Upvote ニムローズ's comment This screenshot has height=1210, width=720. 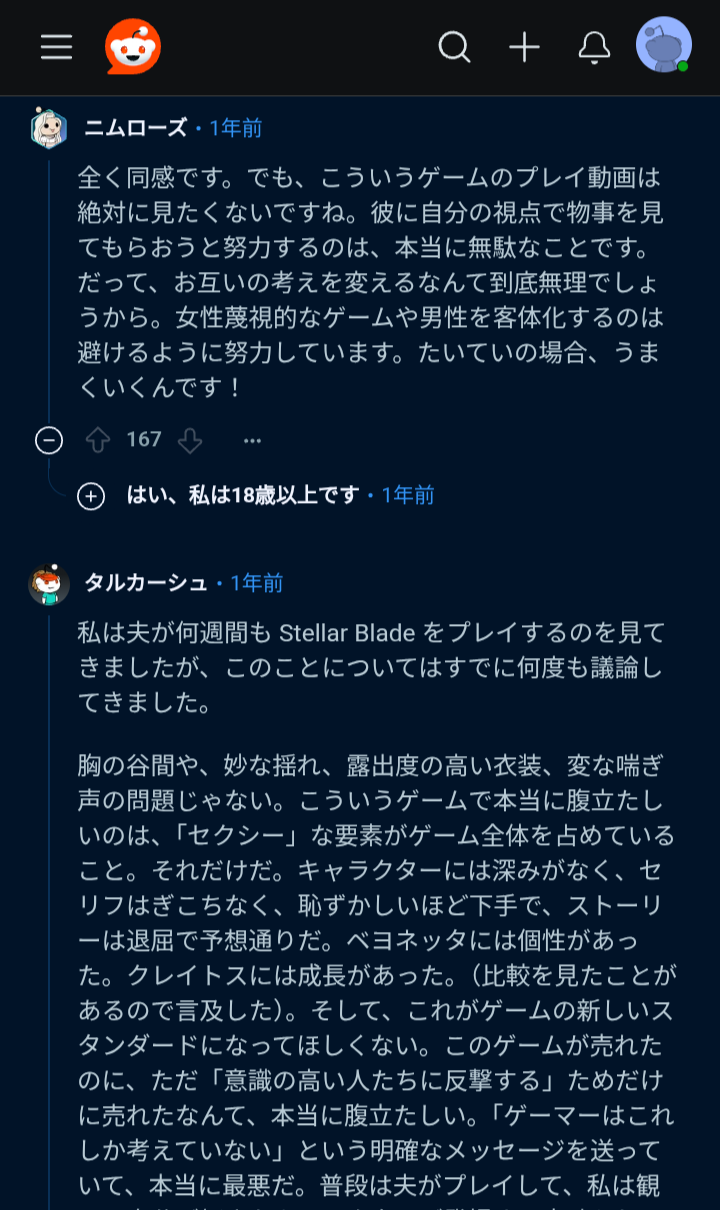click(97, 440)
